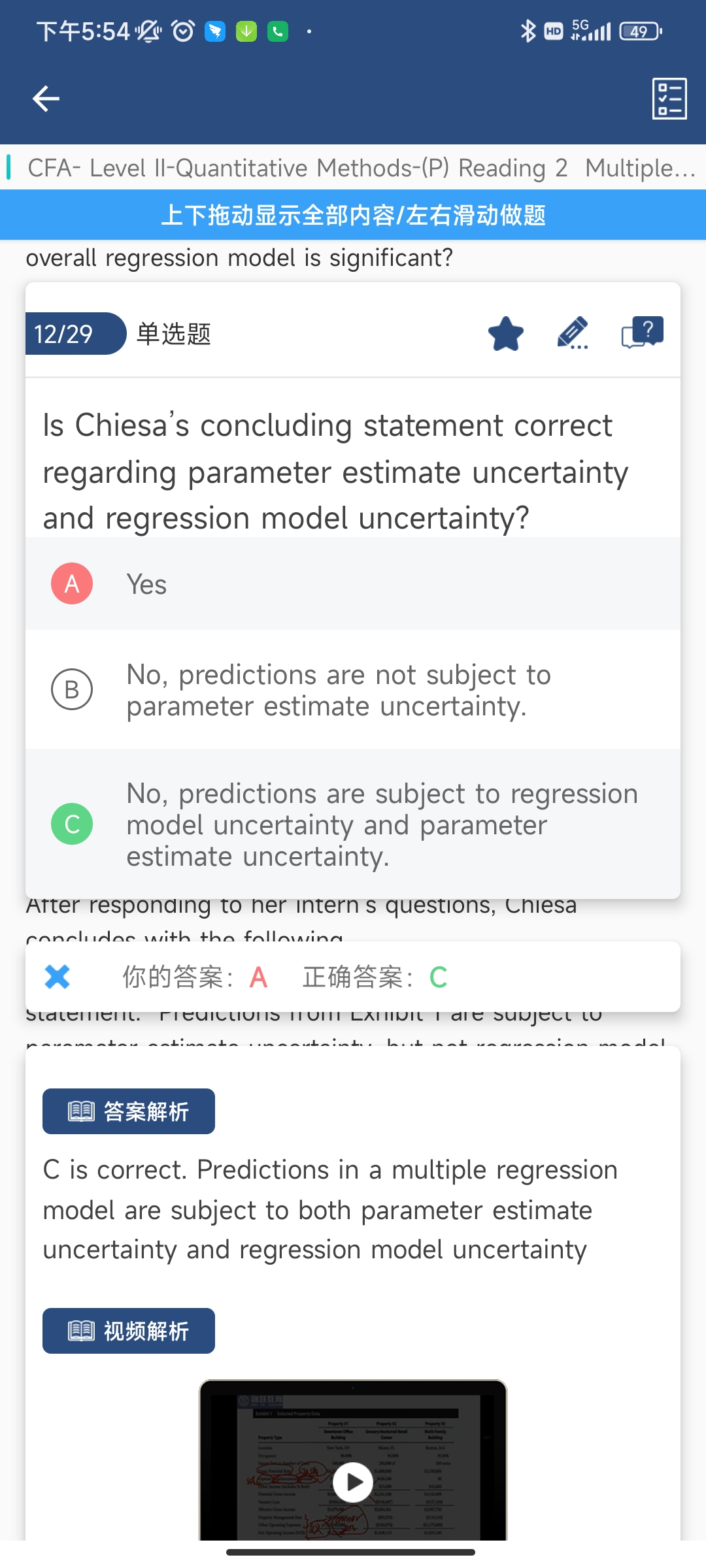Select answer option A Yes
The height and width of the screenshot is (1568, 706).
353,583
